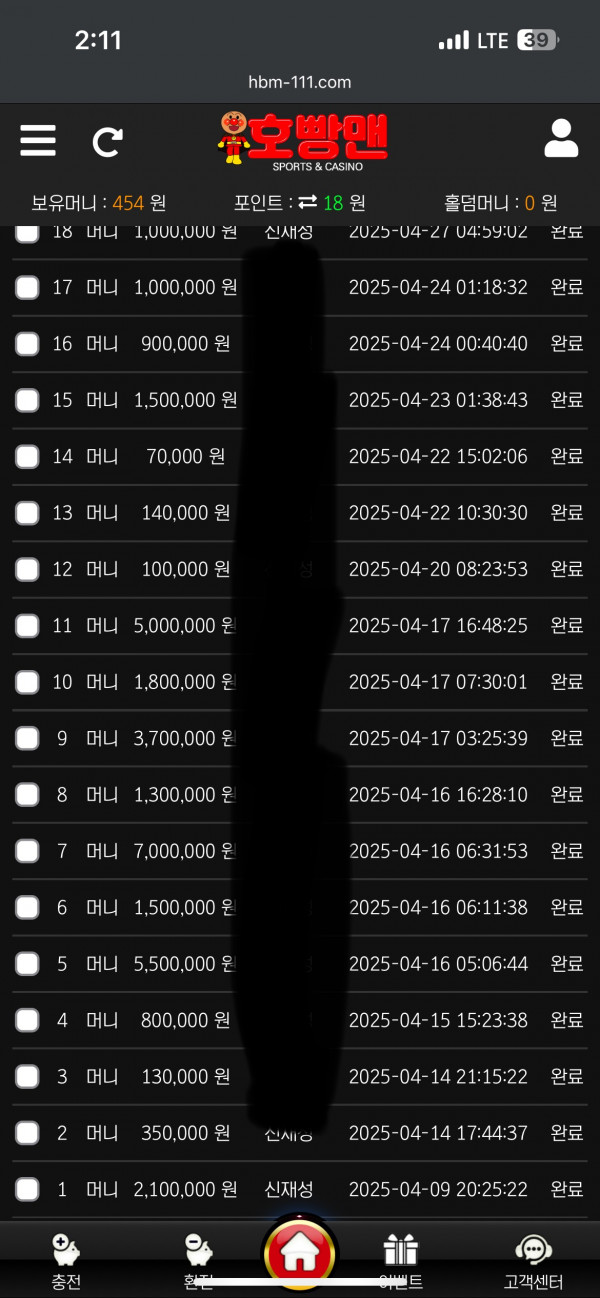Screen dimensions: 600x1298
Task: Check row 11 with 5,000,000 원
Action: (27, 626)
